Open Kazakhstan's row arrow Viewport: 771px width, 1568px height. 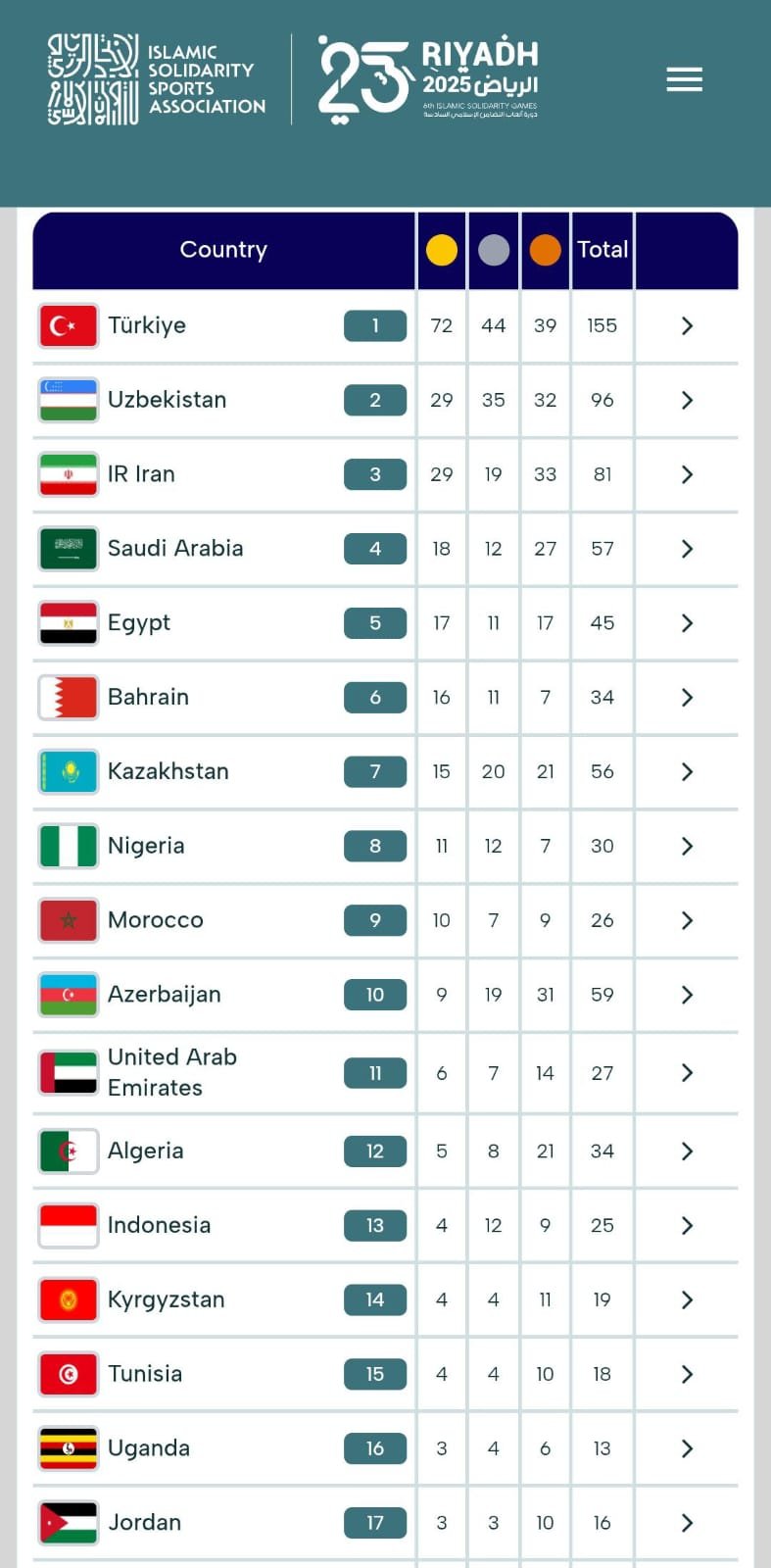(687, 772)
